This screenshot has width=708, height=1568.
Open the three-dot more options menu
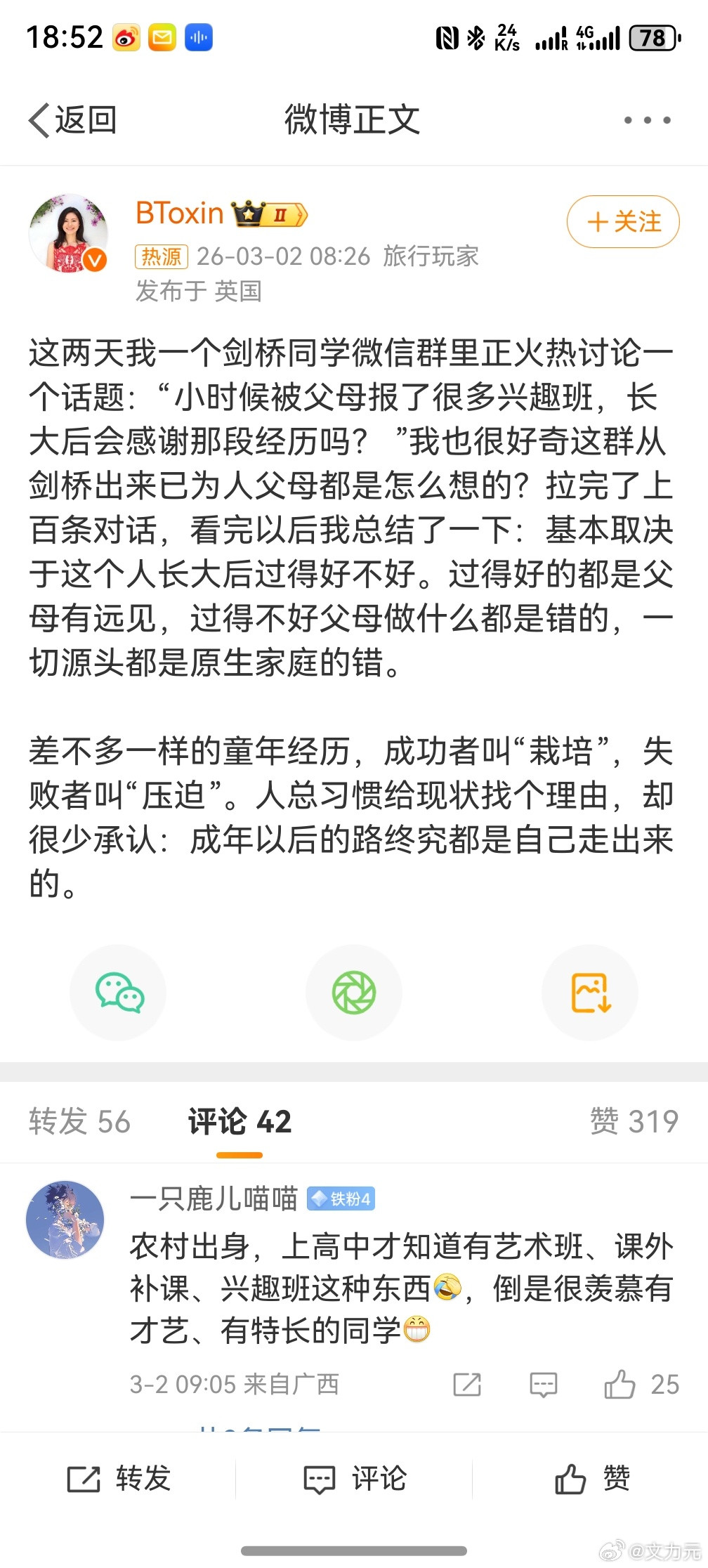point(648,119)
